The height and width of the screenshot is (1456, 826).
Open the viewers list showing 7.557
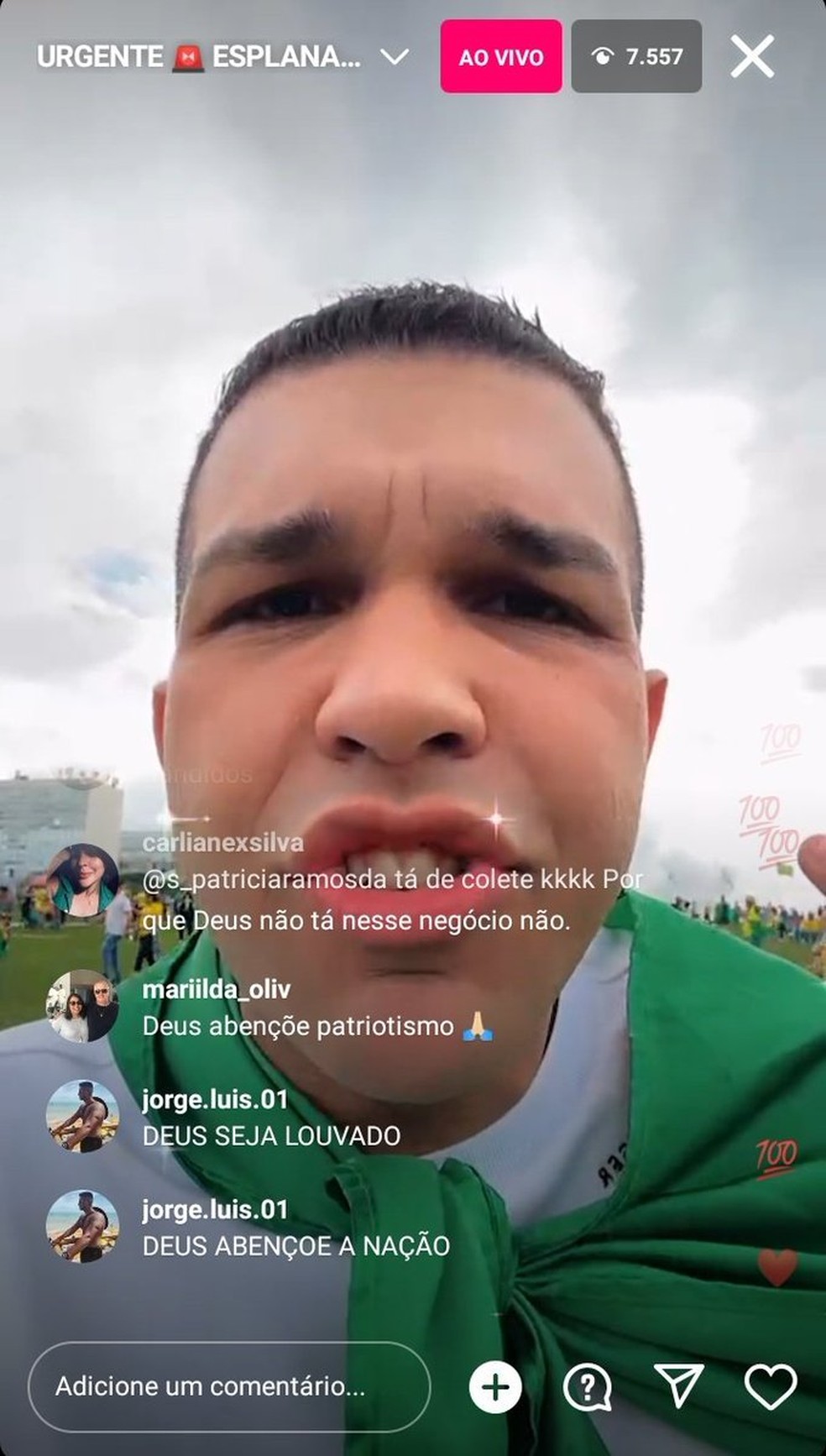636,57
